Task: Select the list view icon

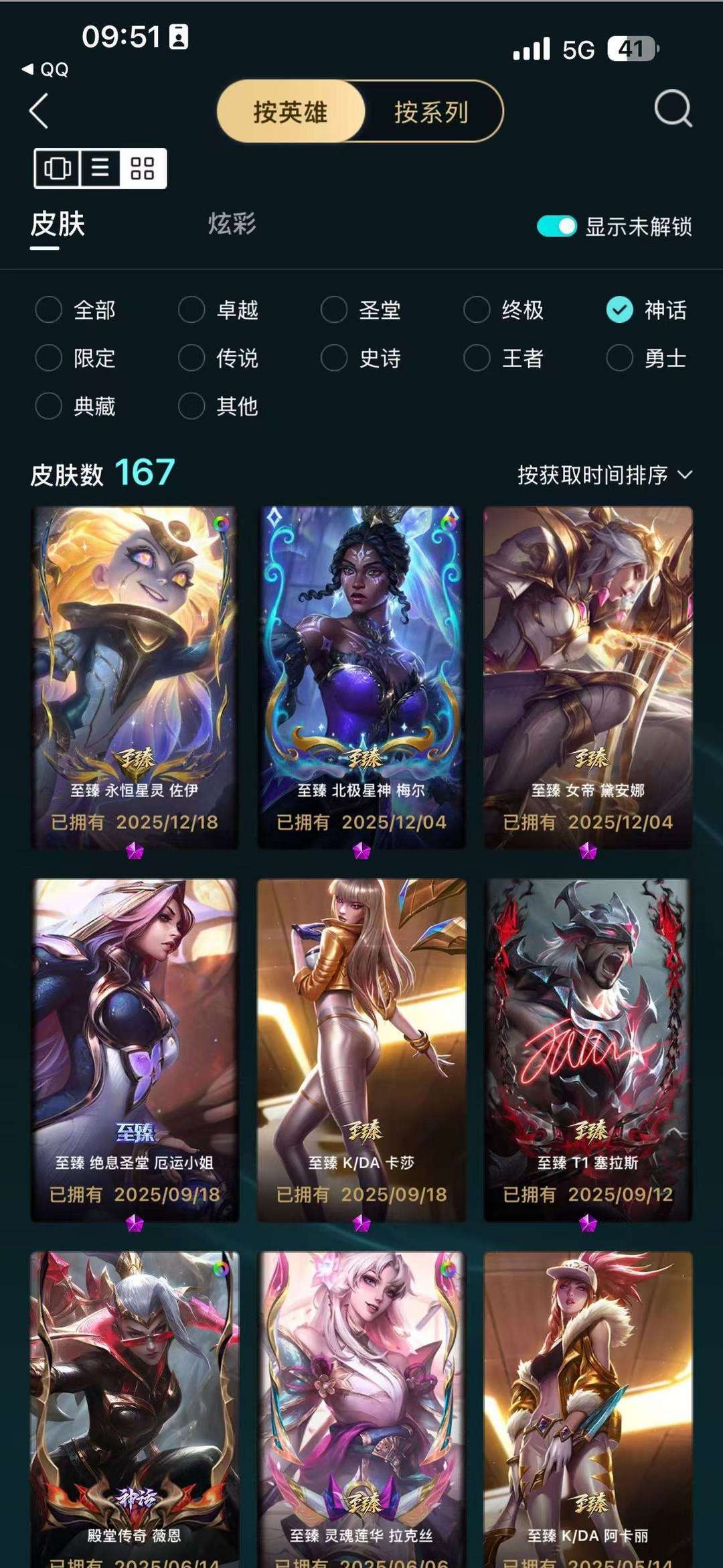Action: 99,169
